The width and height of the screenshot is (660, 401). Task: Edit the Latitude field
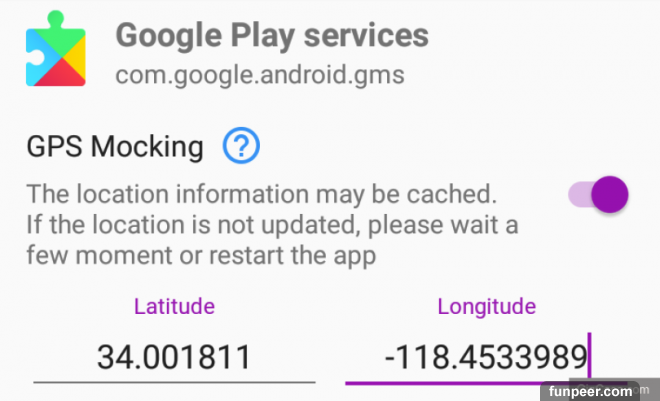pyautogui.click(x=174, y=356)
